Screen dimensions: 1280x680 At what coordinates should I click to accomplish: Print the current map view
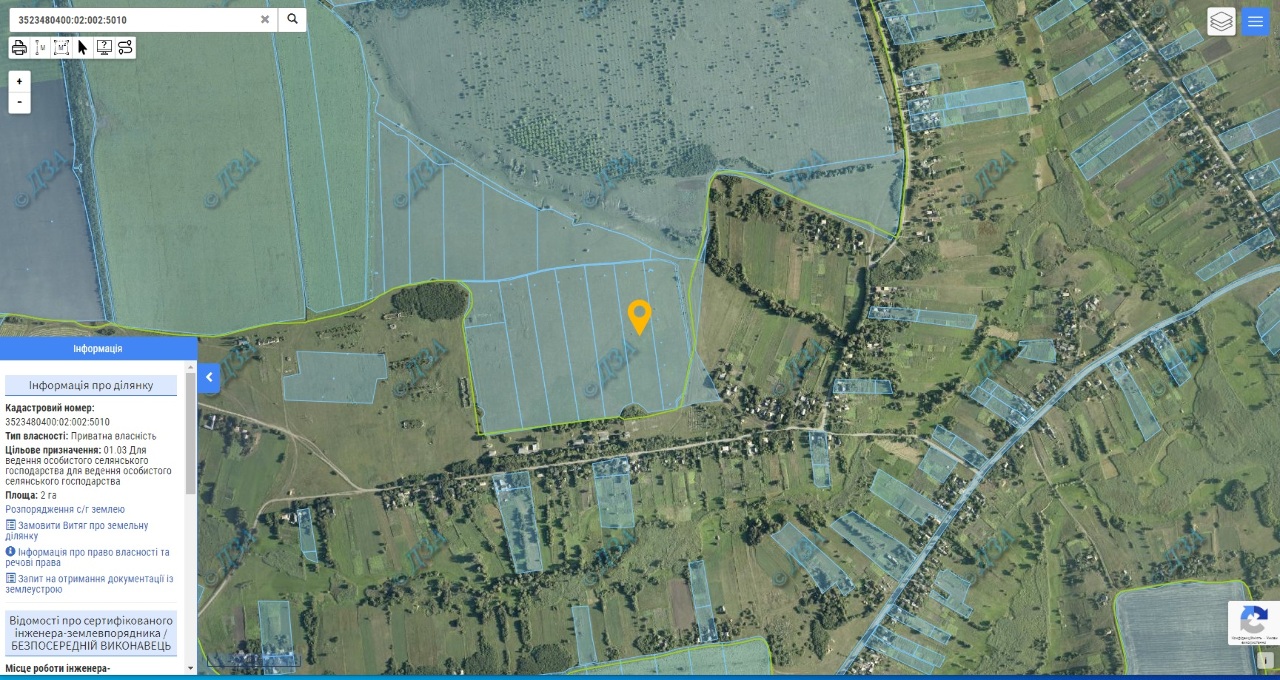pos(19,47)
